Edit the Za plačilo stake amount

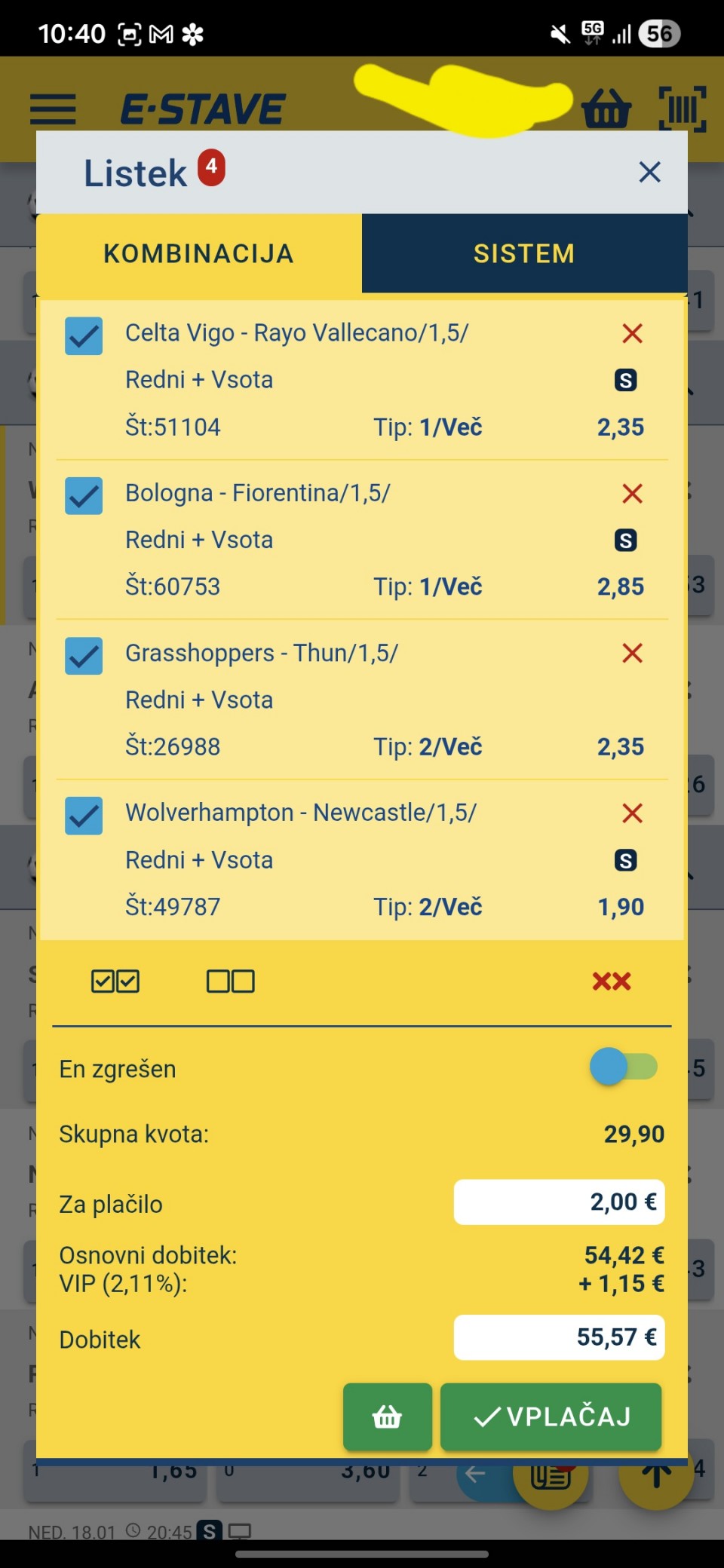pyautogui.click(x=559, y=1202)
